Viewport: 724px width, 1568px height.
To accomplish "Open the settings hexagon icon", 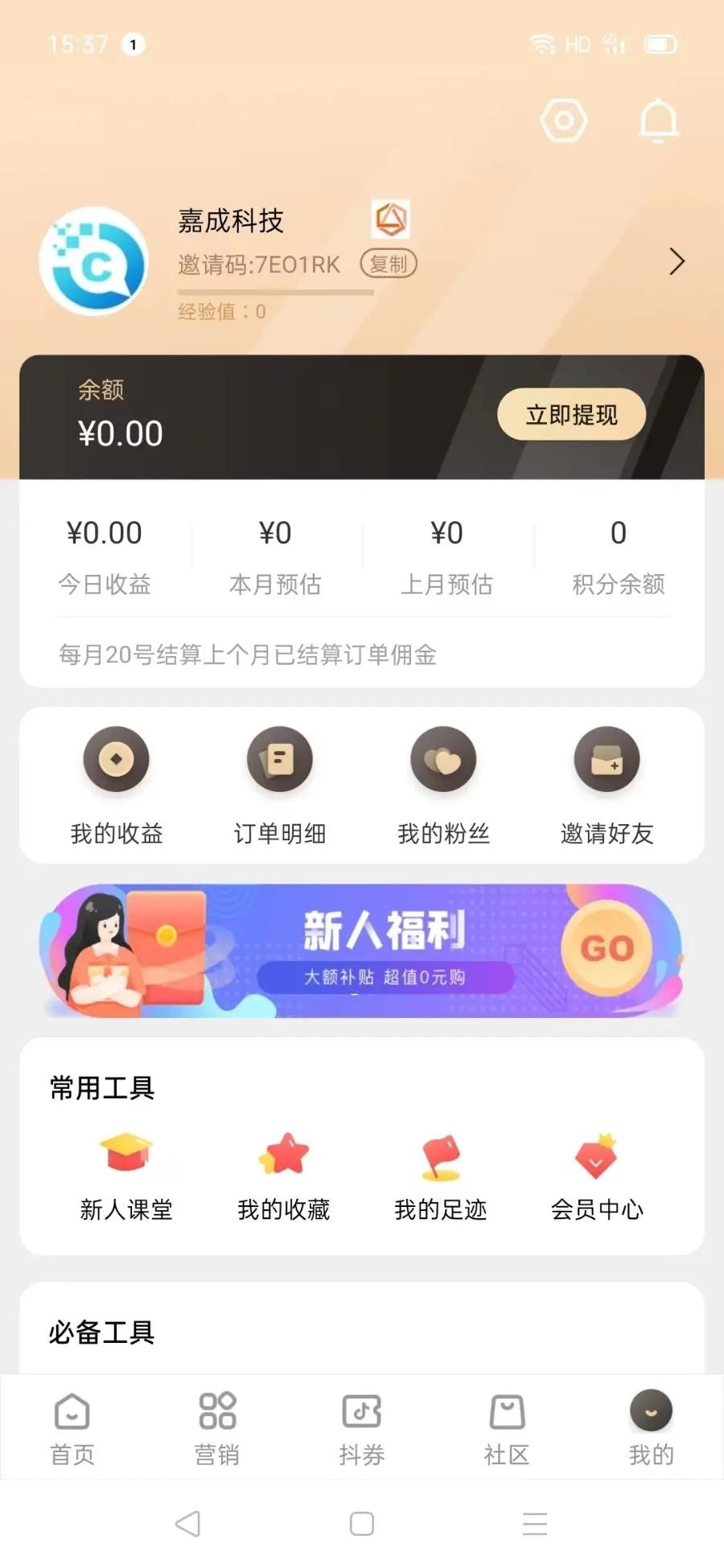I will (x=564, y=121).
